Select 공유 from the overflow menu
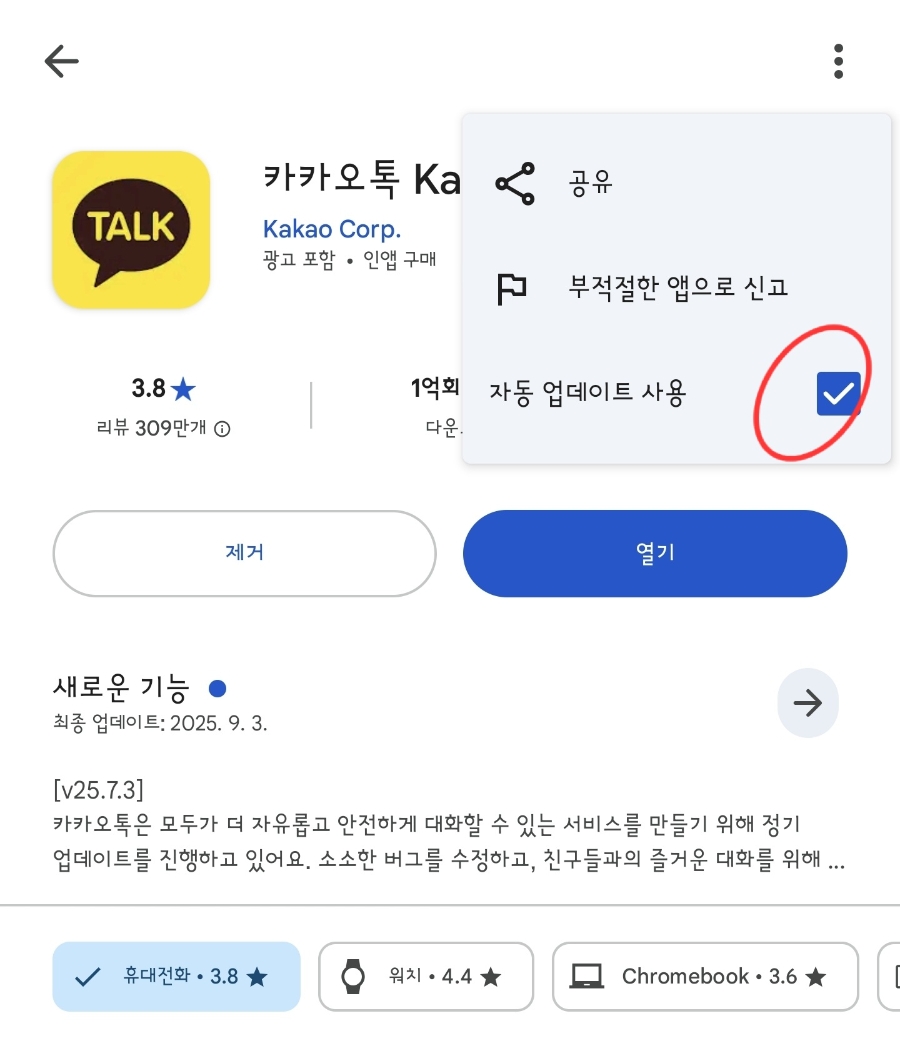 coord(590,183)
